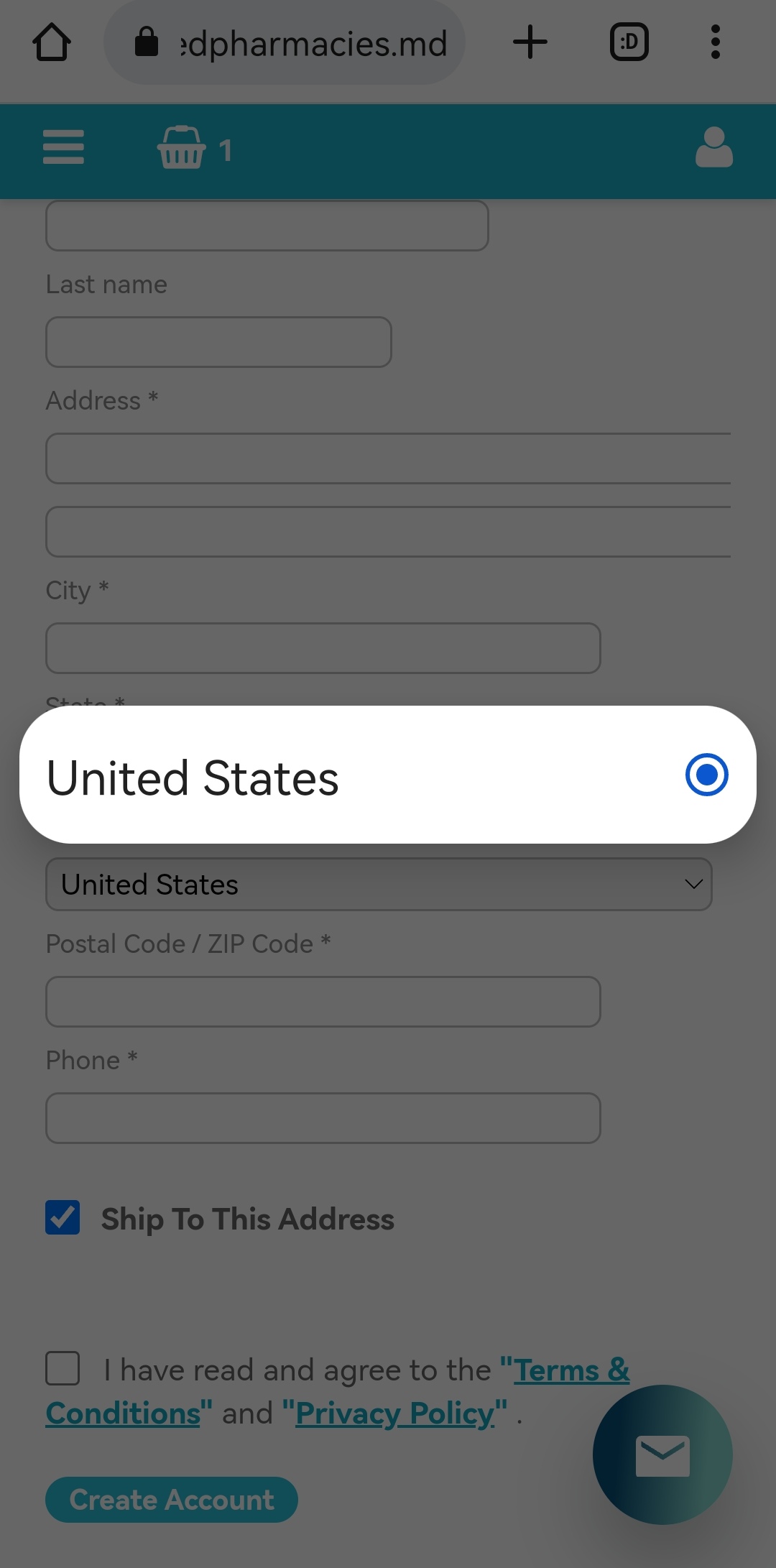
Task: Focus the Phone field
Action: coord(323,1118)
